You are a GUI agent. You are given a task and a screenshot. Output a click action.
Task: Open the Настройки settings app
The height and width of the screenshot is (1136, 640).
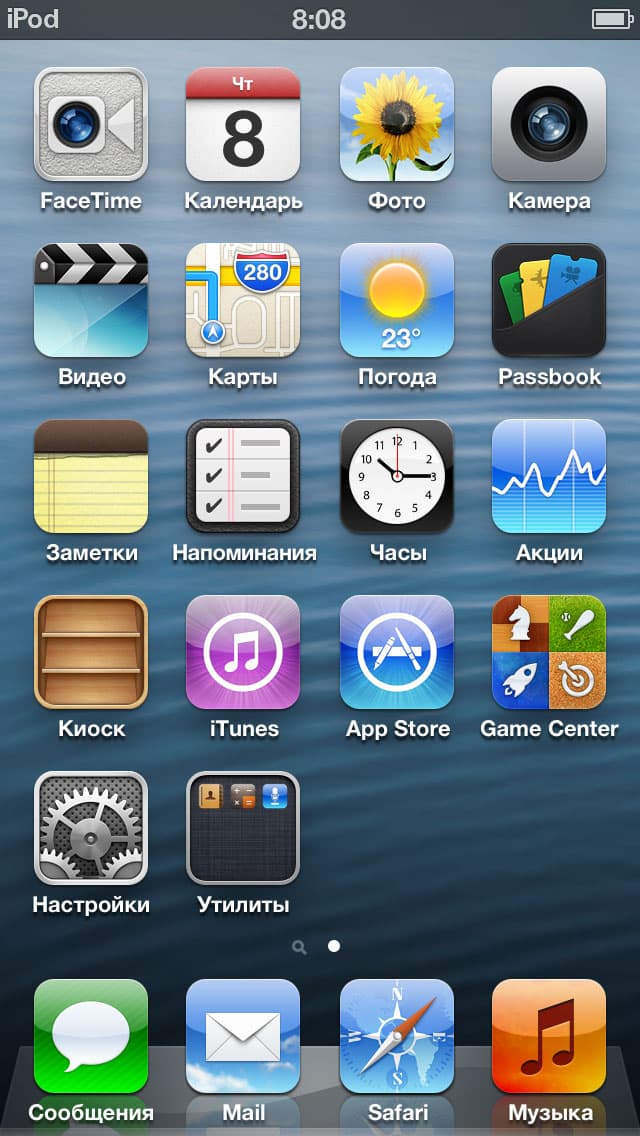pyautogui.click(x=91, y=828)
